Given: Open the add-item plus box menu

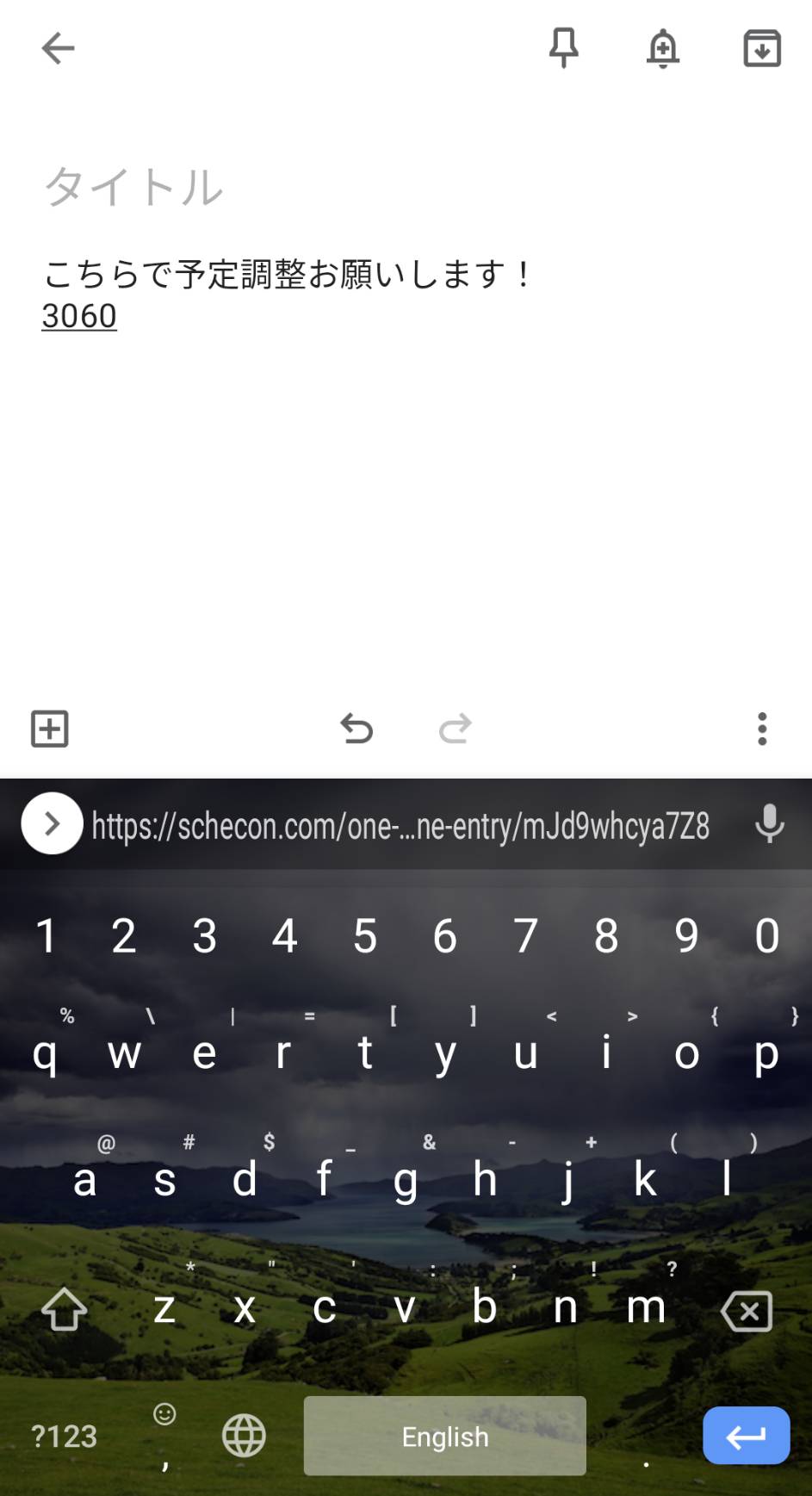Looking at the screenshot, I should point(50,729).
